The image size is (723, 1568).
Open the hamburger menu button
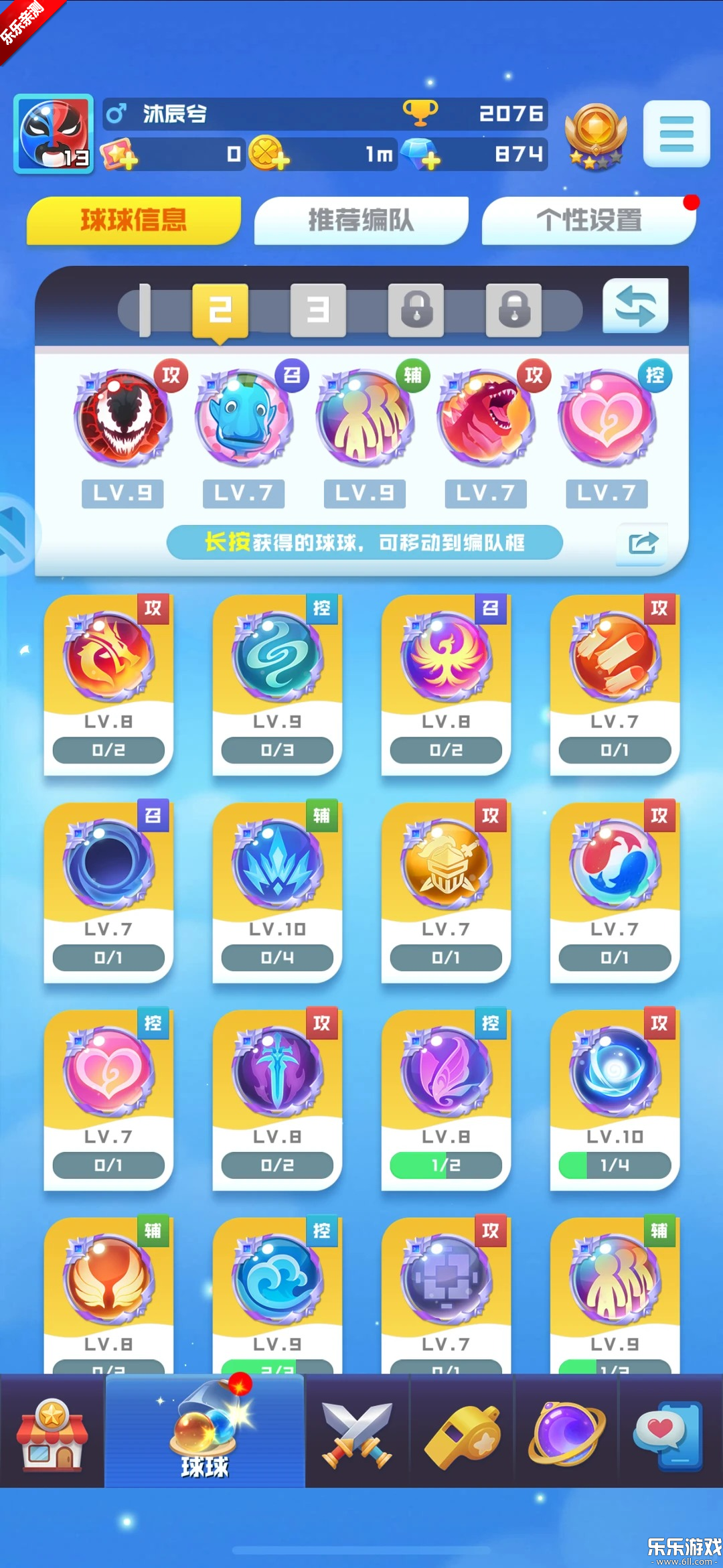[x=676, y=133]
